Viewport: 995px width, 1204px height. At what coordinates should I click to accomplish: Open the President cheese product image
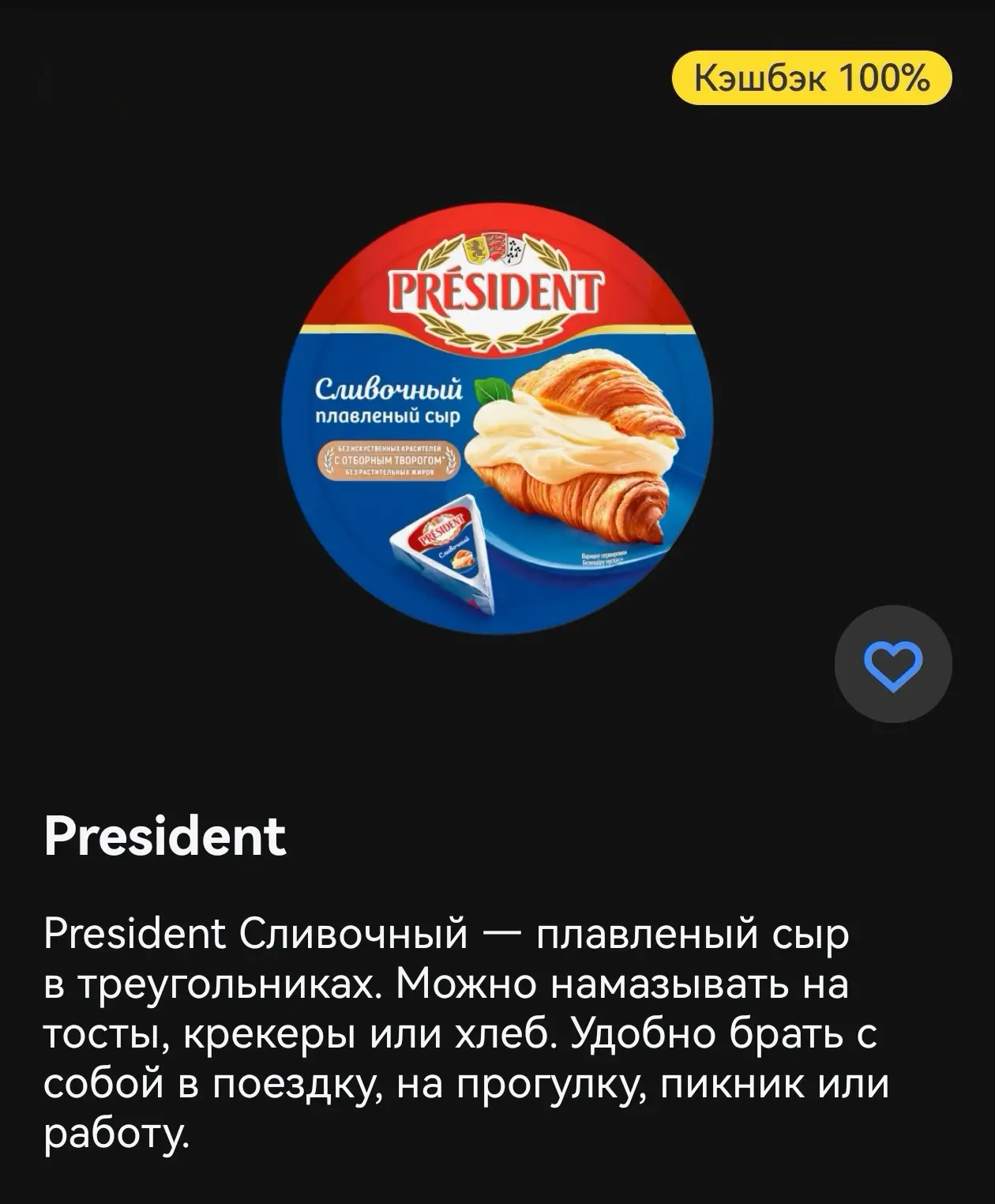(x=497, y=418)
